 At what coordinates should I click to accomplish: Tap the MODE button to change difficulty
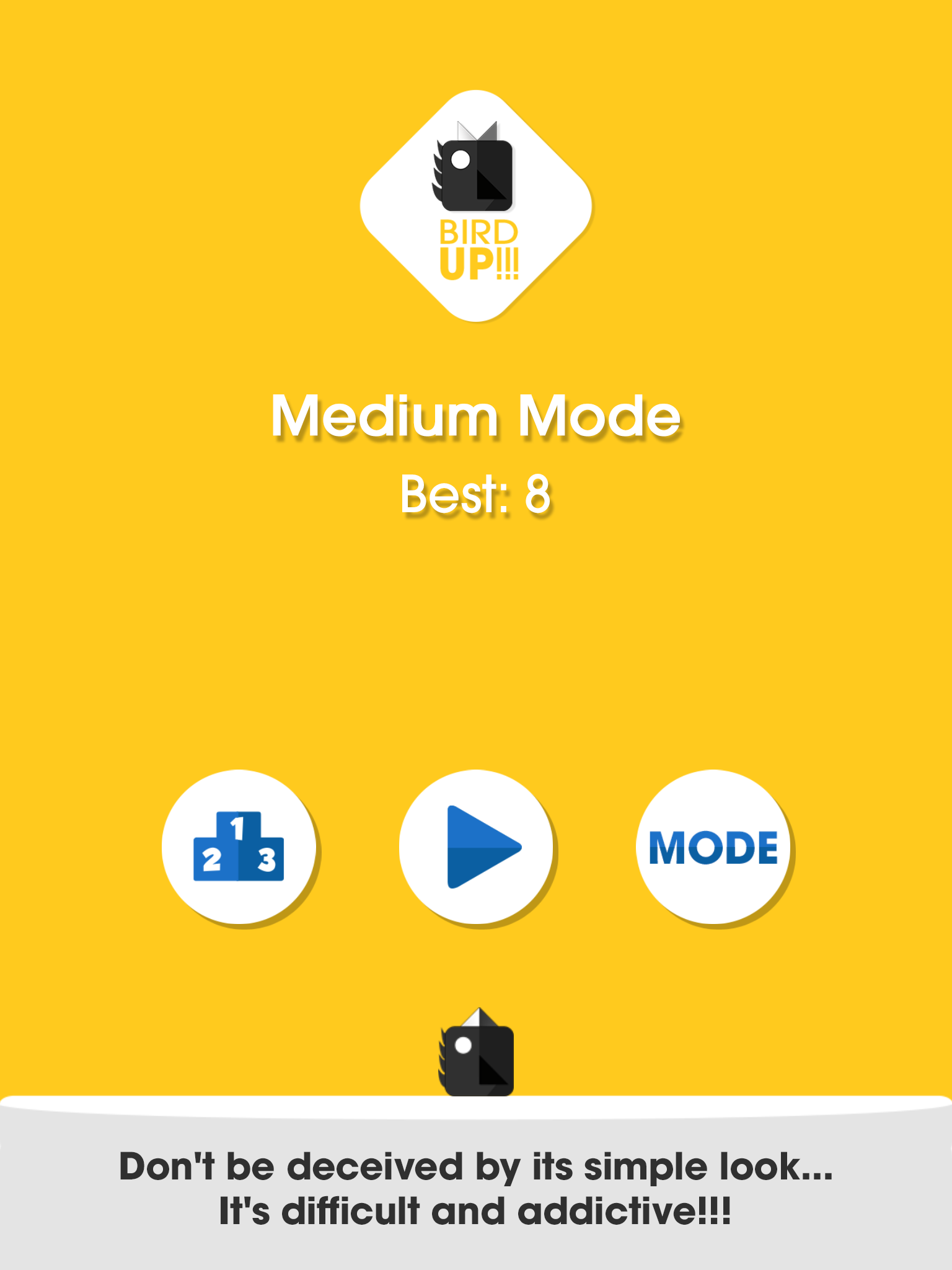point(713,846)
